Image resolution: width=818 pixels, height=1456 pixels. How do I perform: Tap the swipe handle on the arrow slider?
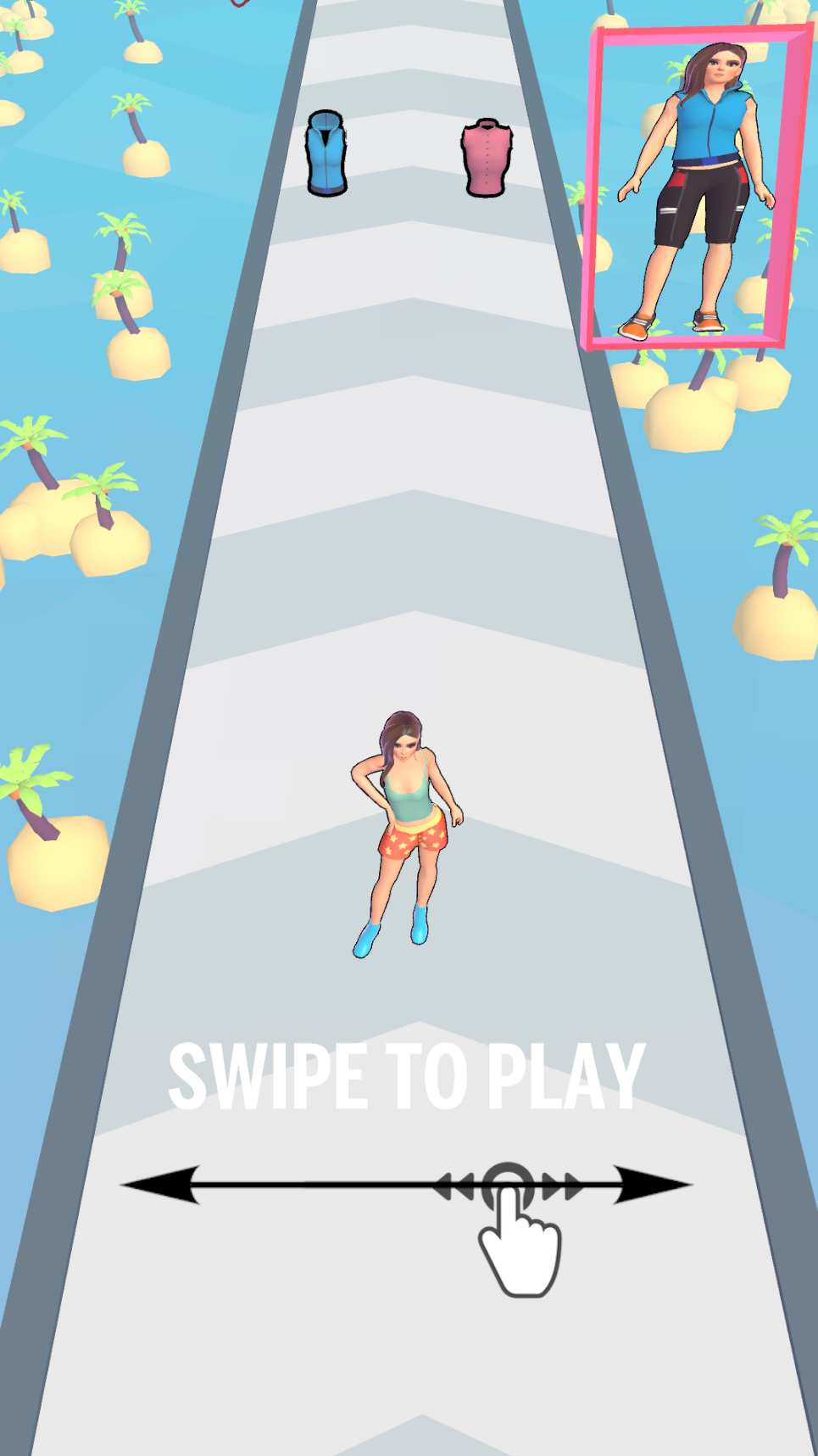[x=509, y=1187]
